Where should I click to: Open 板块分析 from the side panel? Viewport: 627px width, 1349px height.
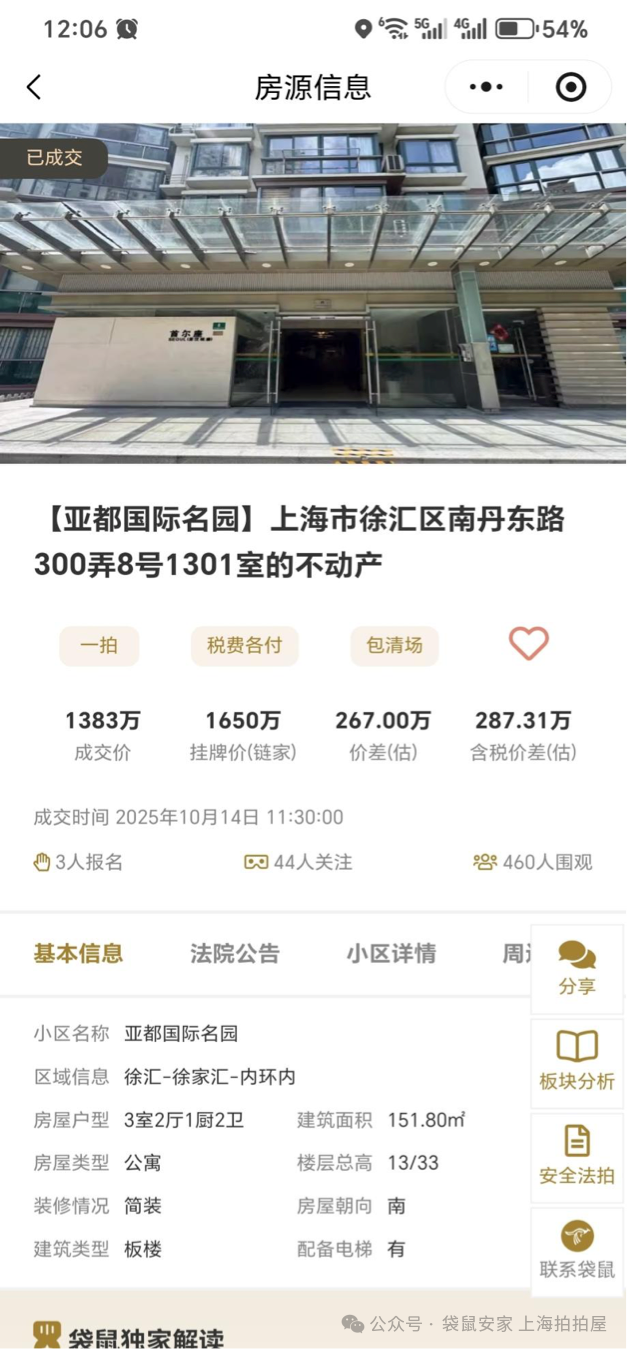coord(577,1062)
